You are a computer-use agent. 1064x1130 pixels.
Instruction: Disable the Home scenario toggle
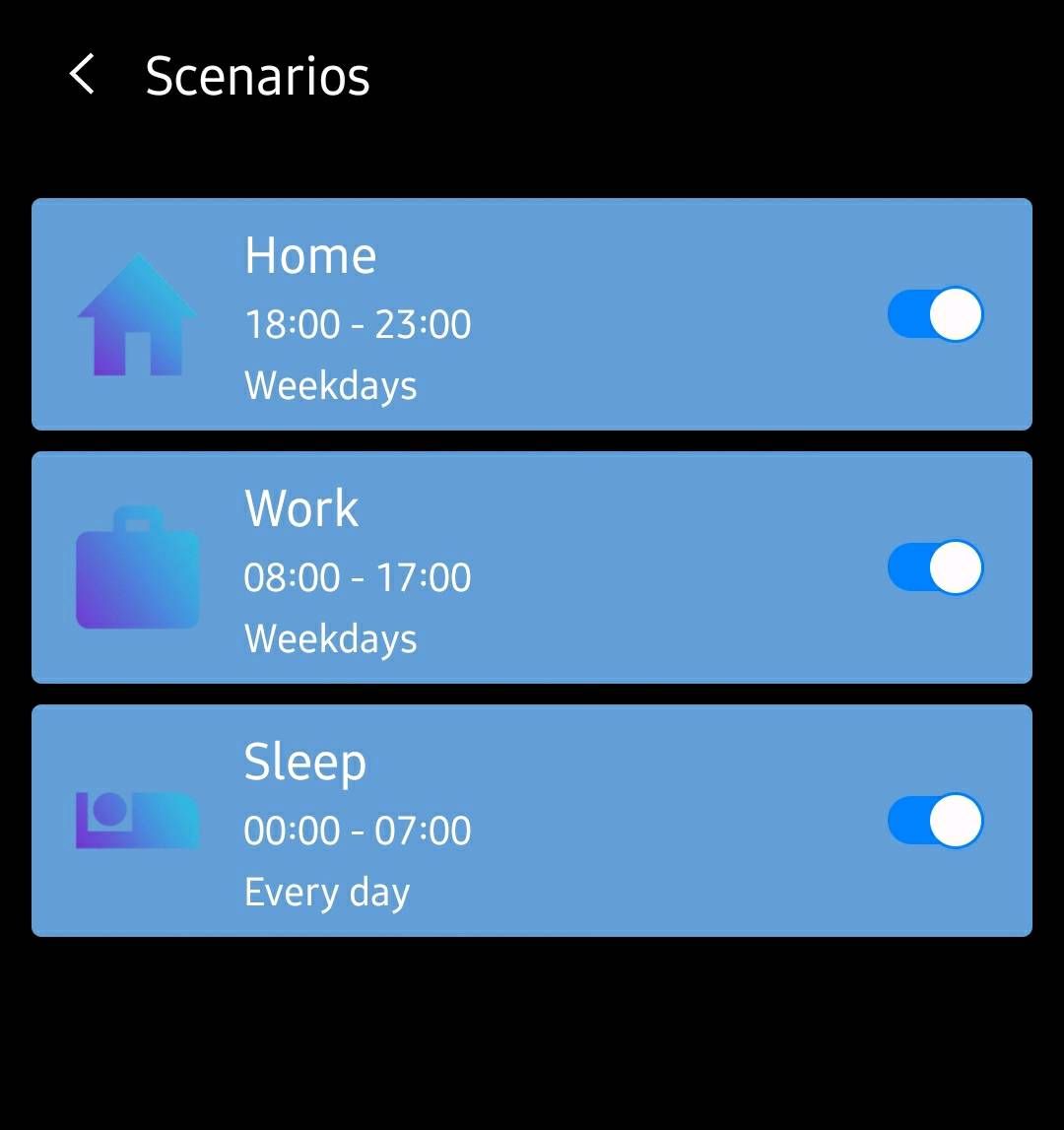coord(934,313)
